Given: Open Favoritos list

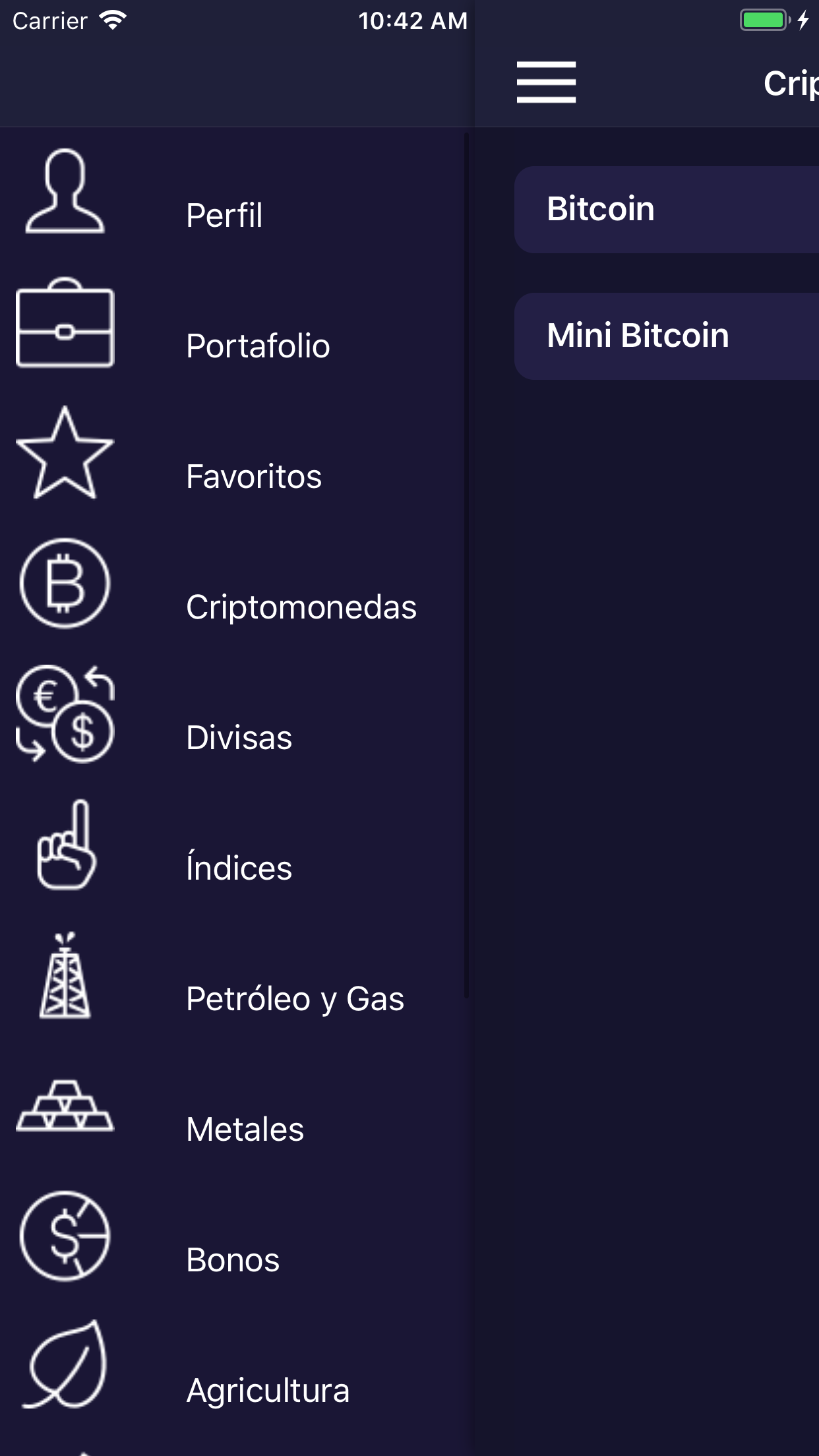Looking at the screenshot, I should pos(253,476).
